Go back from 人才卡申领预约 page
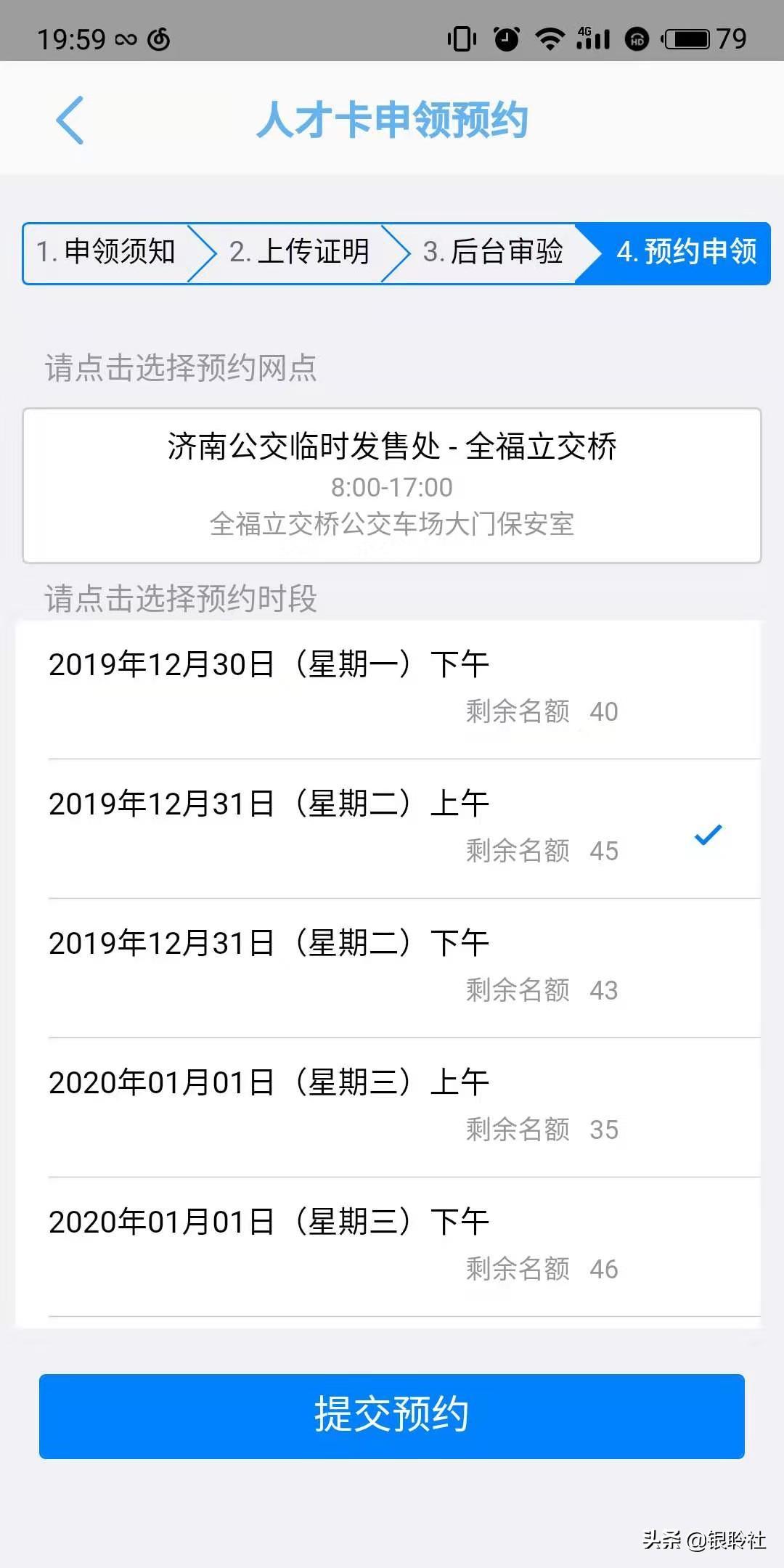The height and width of the screenshot is (1568, 784). 70,120
